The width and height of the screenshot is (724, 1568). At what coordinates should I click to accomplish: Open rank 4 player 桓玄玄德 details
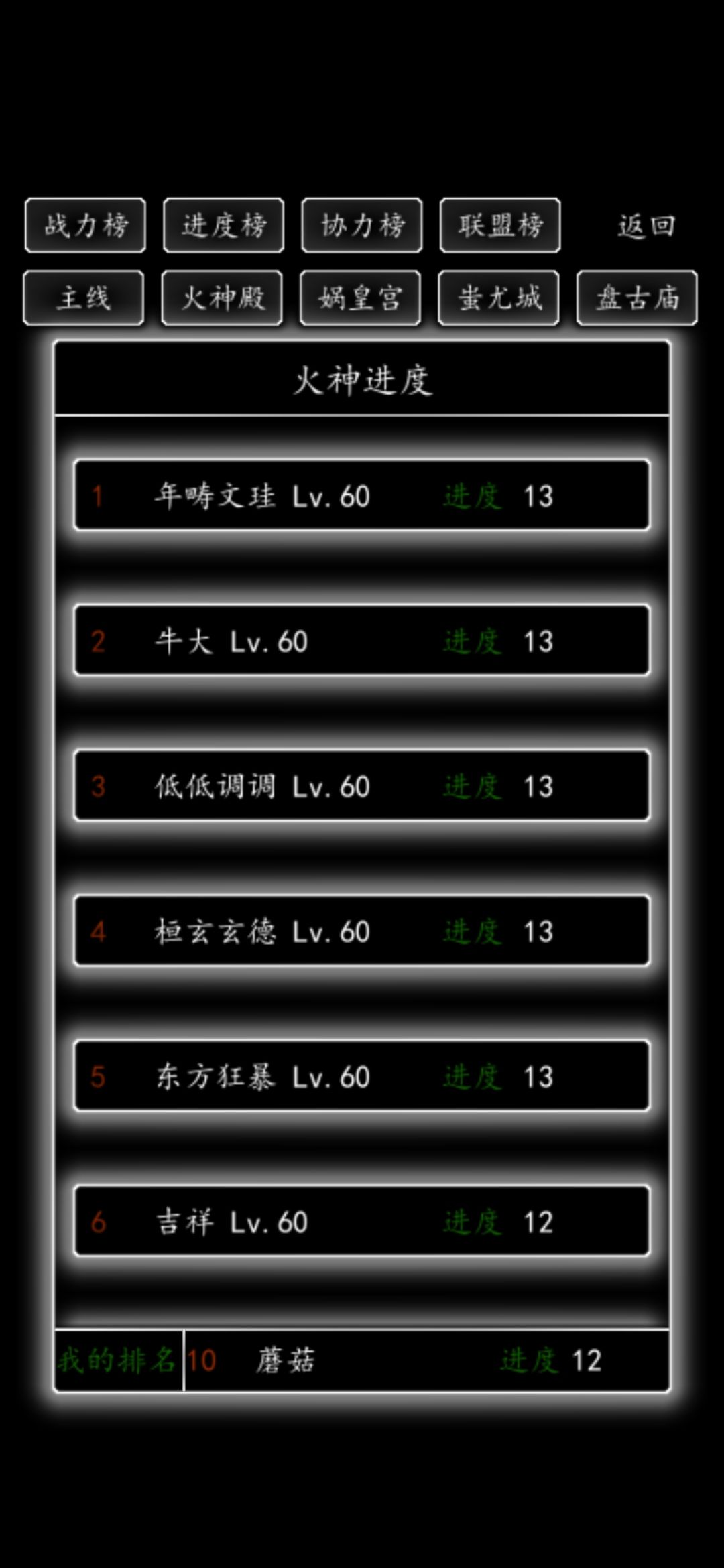coord(362,931)
